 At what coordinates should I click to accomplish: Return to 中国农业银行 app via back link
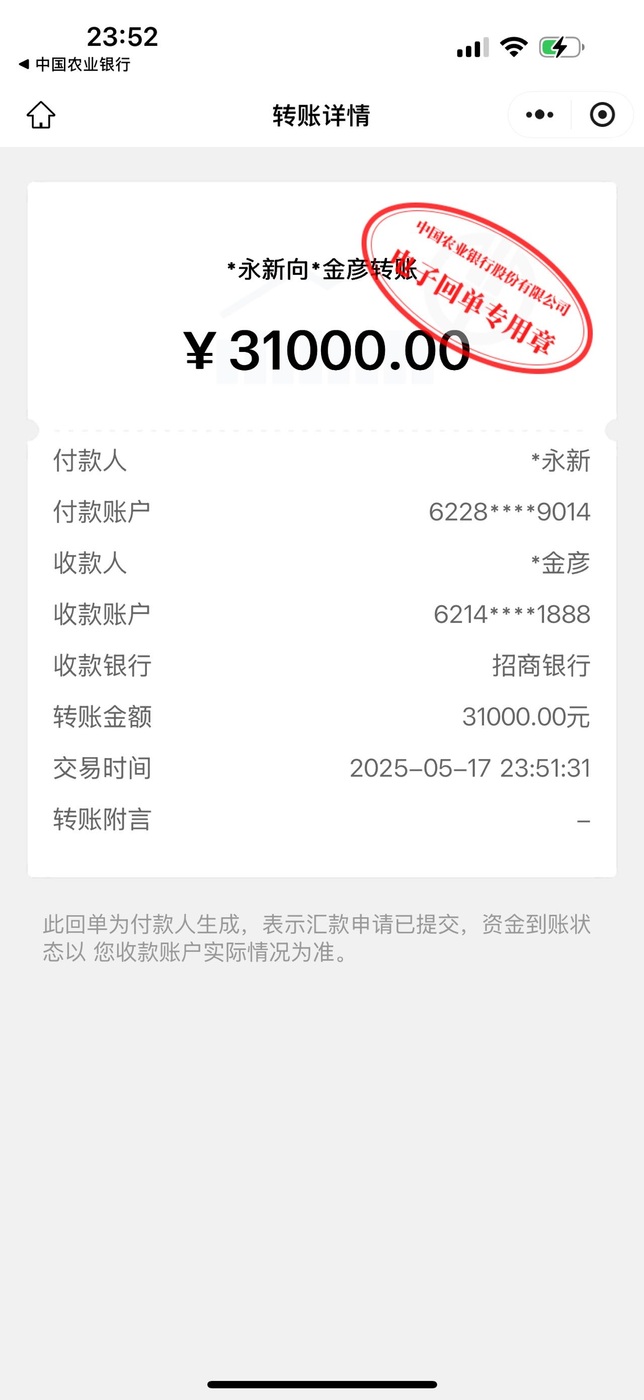[74, 65]
